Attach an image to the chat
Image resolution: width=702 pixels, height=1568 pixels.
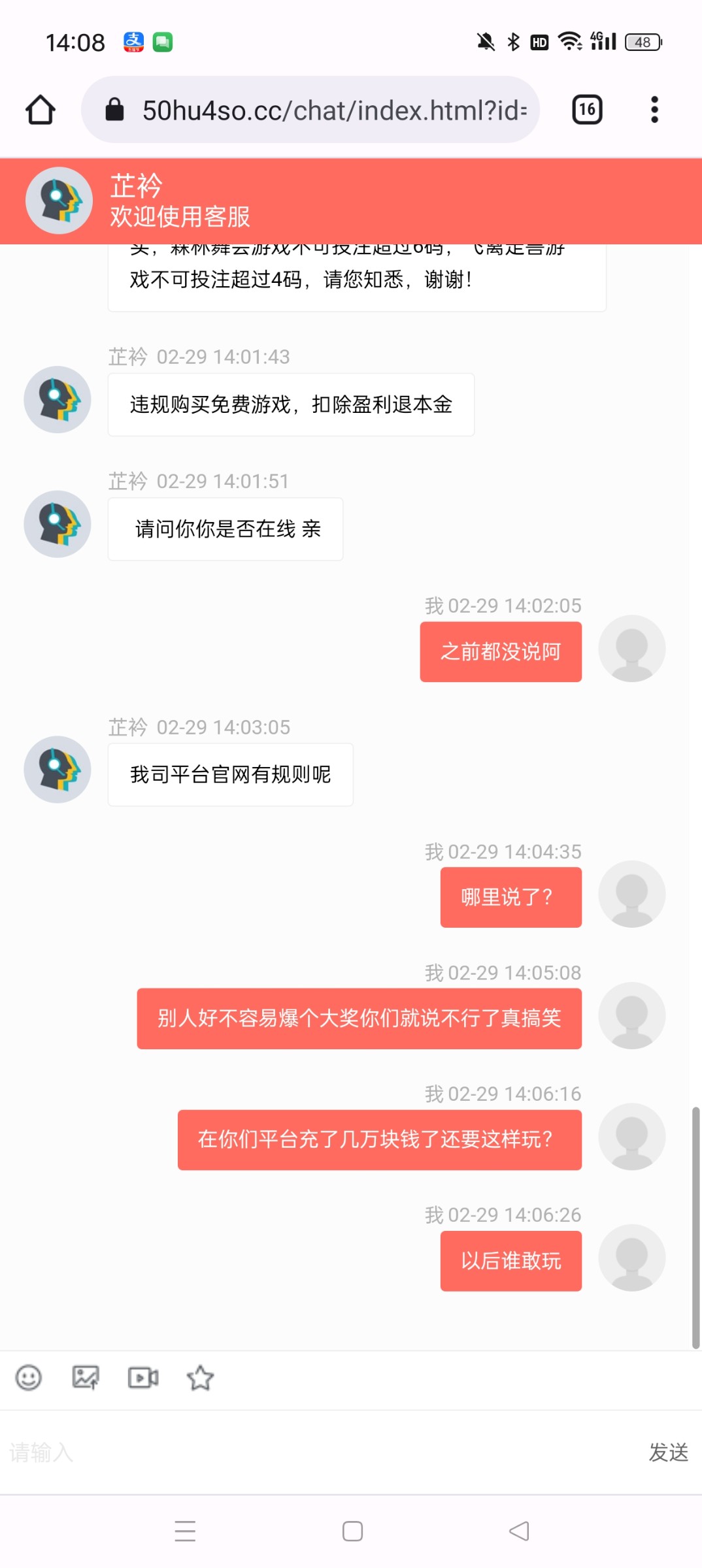(86, 1378)
